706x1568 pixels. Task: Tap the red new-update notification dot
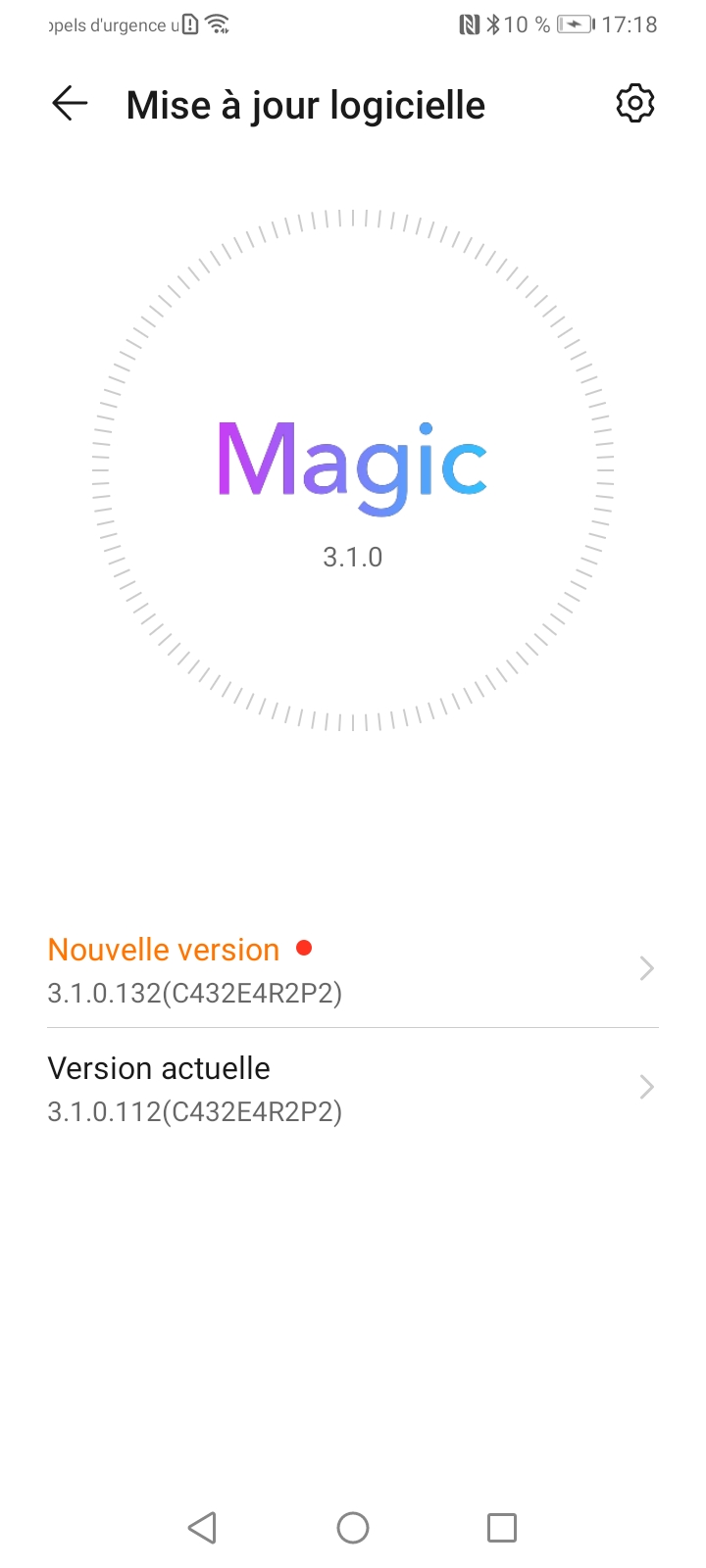305,948
